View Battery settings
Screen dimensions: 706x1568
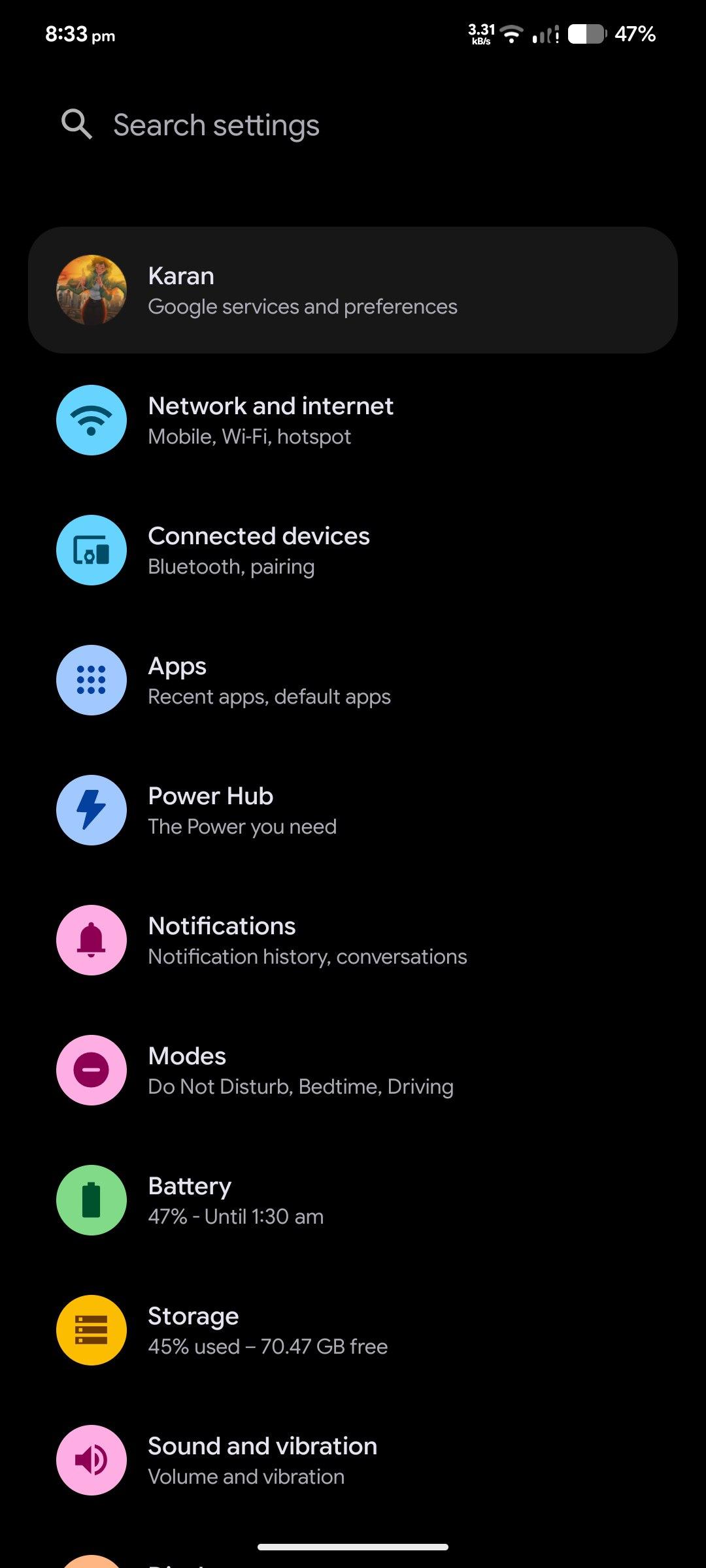point(235,1200)
